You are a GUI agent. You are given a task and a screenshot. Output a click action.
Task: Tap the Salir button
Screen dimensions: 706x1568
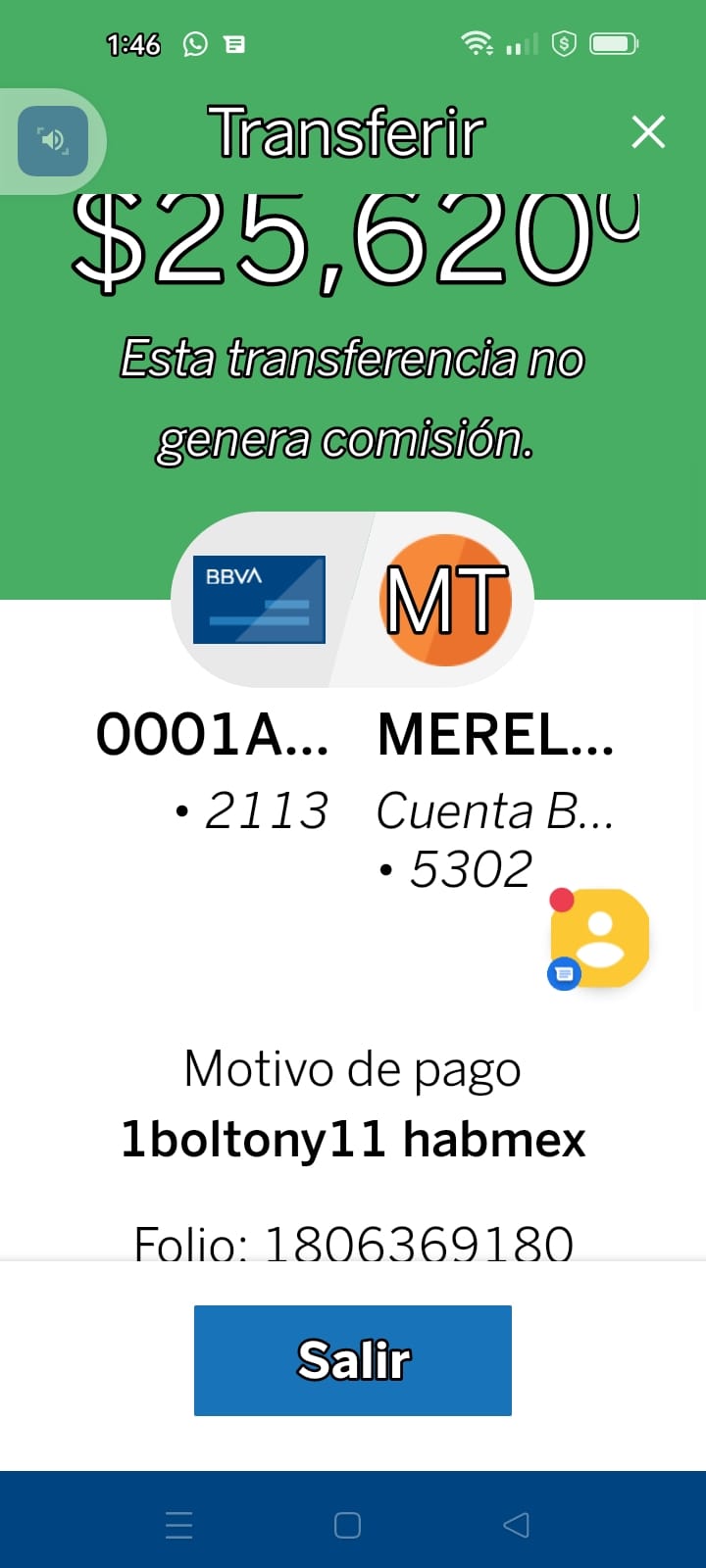click(x=353, y=1360)
